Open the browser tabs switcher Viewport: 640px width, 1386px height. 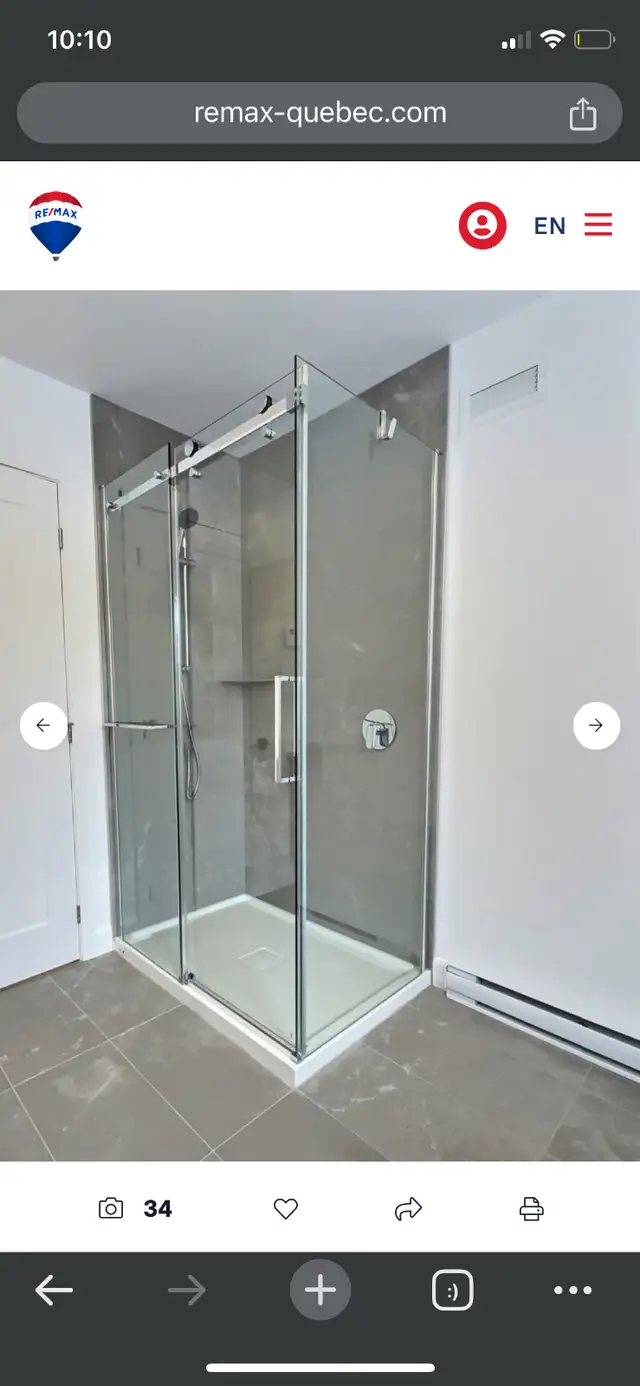point(452,1291)
